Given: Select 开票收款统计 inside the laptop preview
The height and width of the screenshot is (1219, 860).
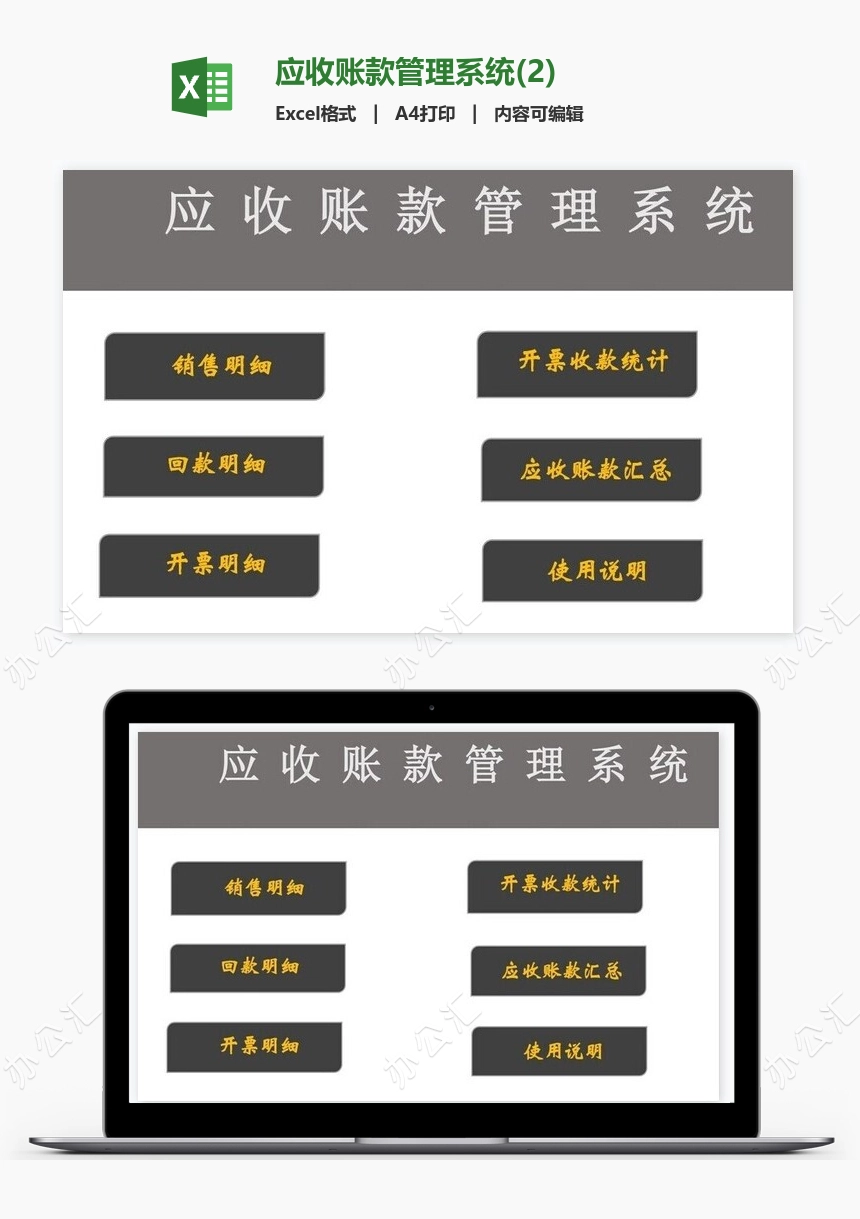Looking at the screenshot, I should (556, 886).
